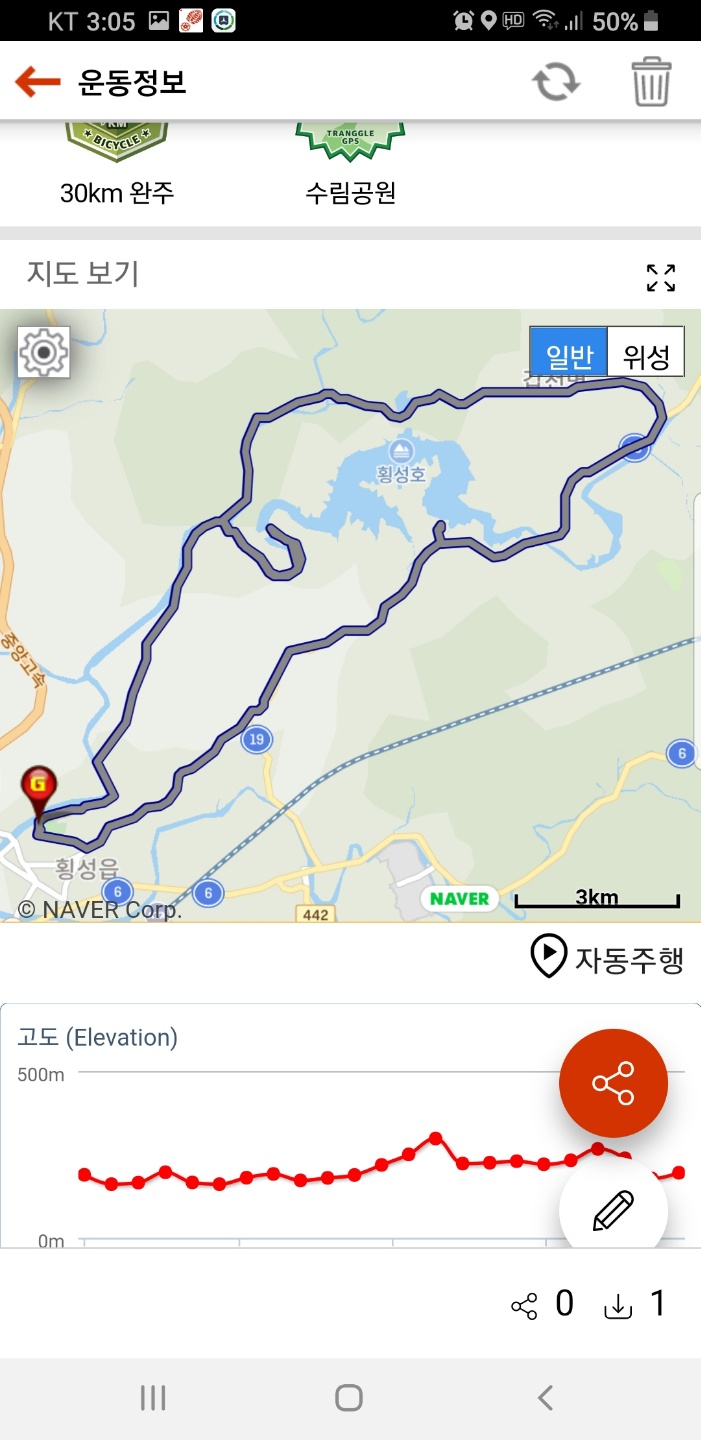Open recent apps from the navigation bar
The height and width of the screenshot is (1440, 701).
(x=153, y=1397)
